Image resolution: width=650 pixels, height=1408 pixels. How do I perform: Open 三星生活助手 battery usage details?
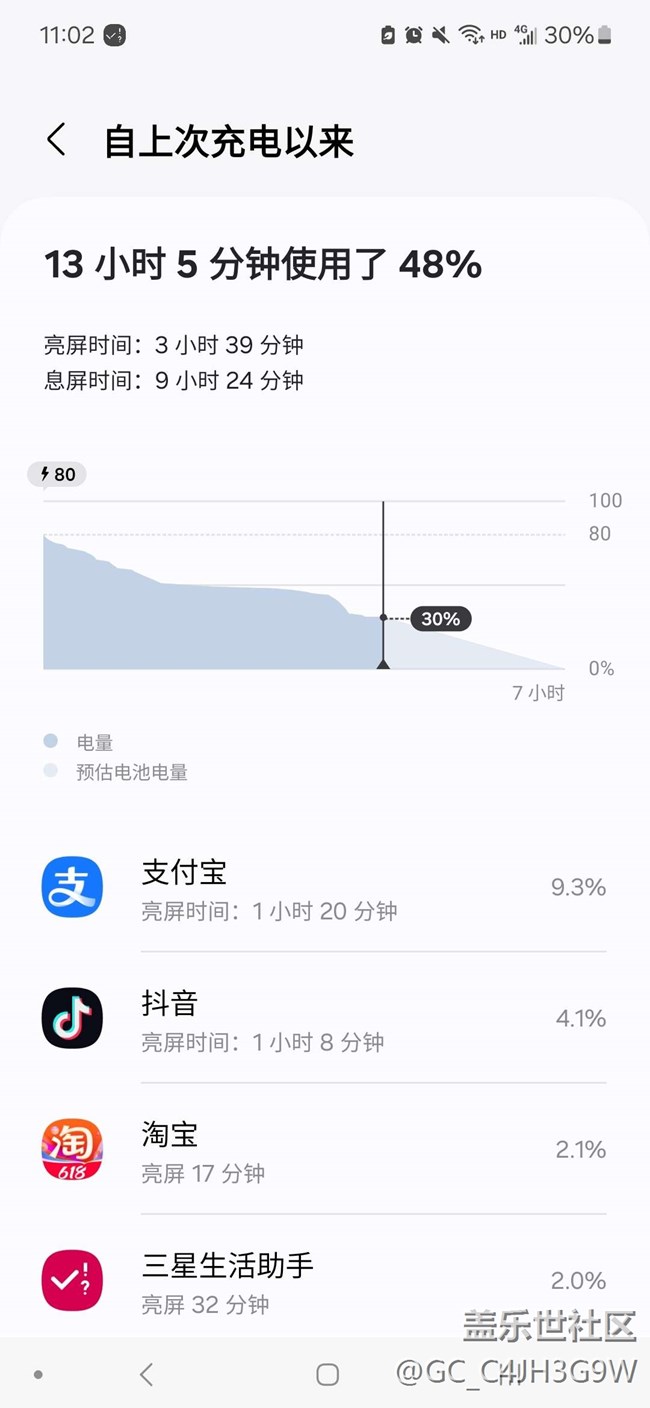click(x=325, y=1280)
